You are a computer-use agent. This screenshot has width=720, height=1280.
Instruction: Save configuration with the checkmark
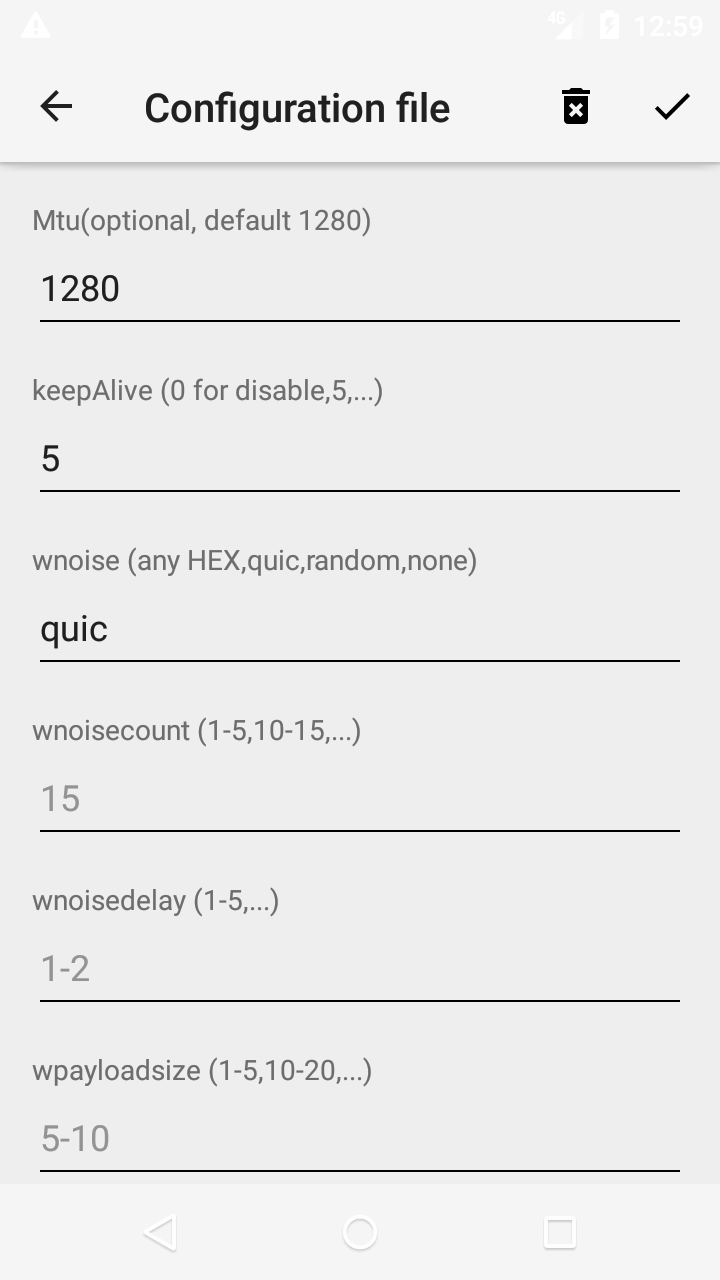pyautogui.click(x=672, y=107)
